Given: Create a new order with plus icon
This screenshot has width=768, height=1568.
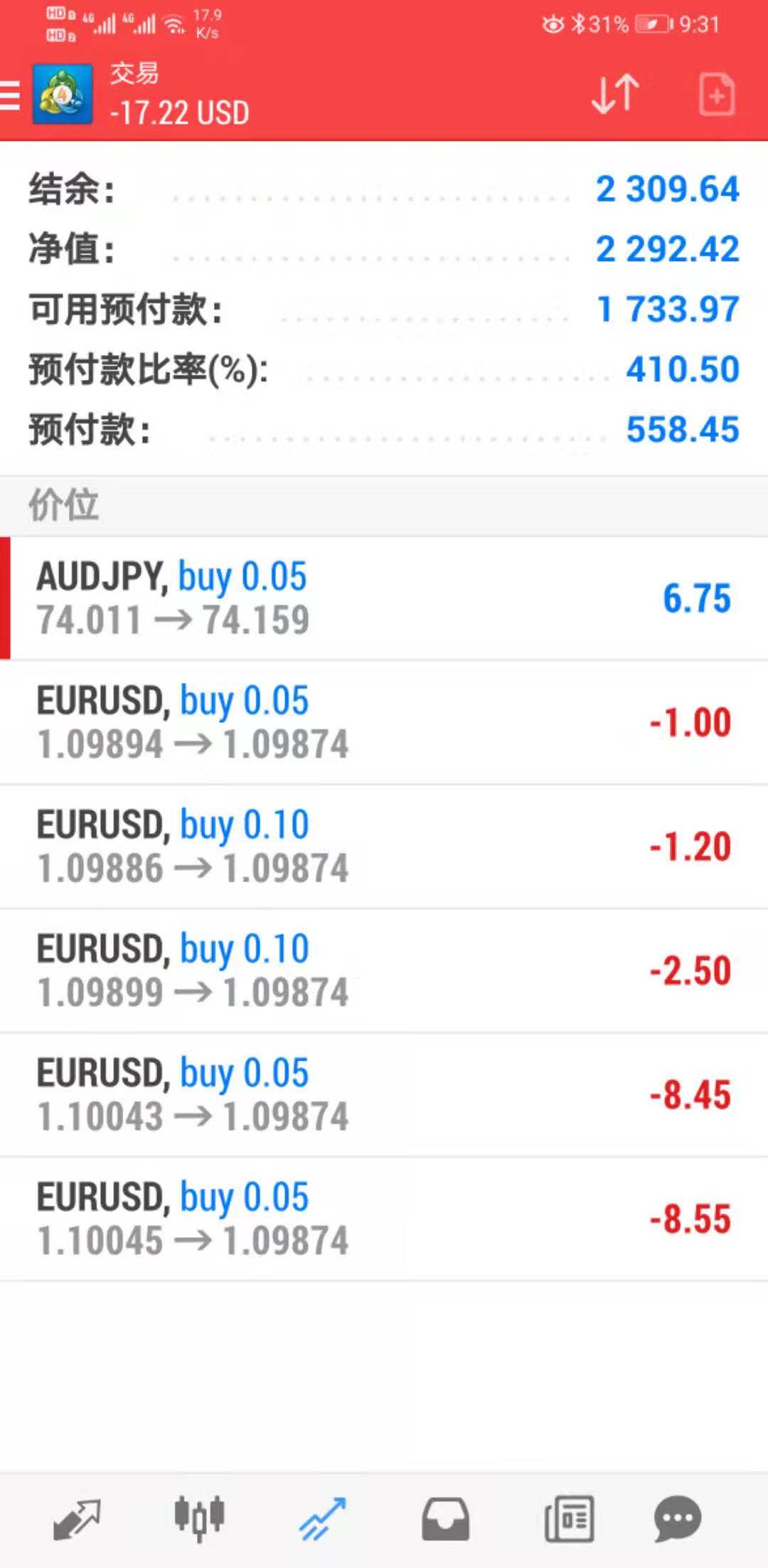Looking at the screenshot, I should point(716,94).
